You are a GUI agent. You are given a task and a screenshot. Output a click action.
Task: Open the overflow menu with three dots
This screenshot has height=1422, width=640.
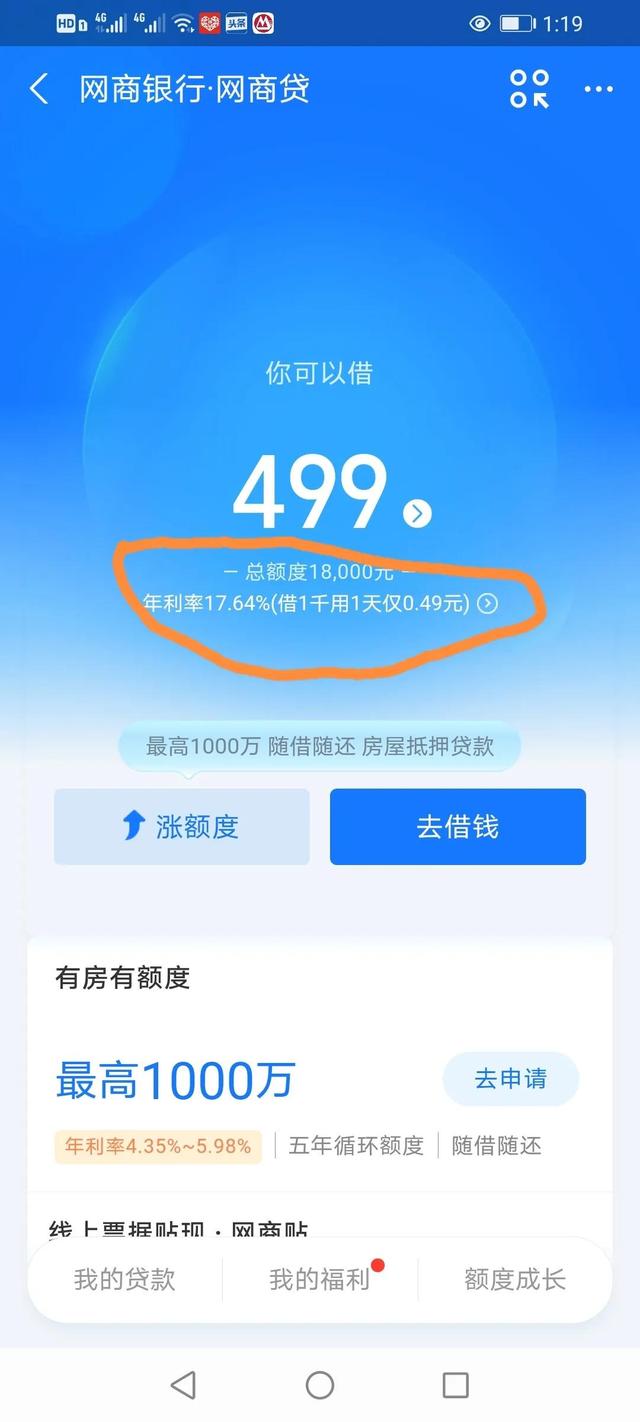tap(598, 89)
